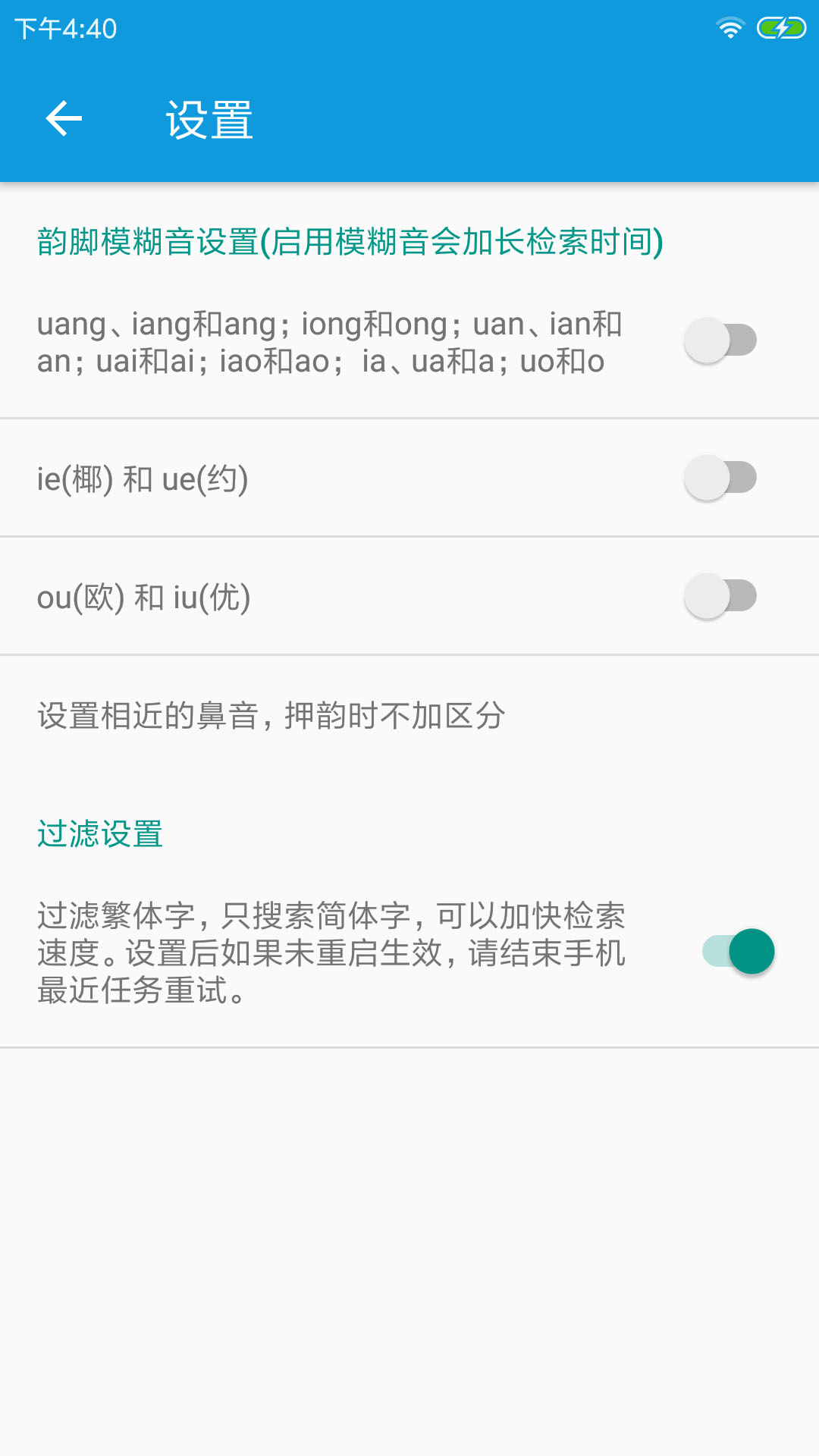Click the back arrow to exit settings

64,119
